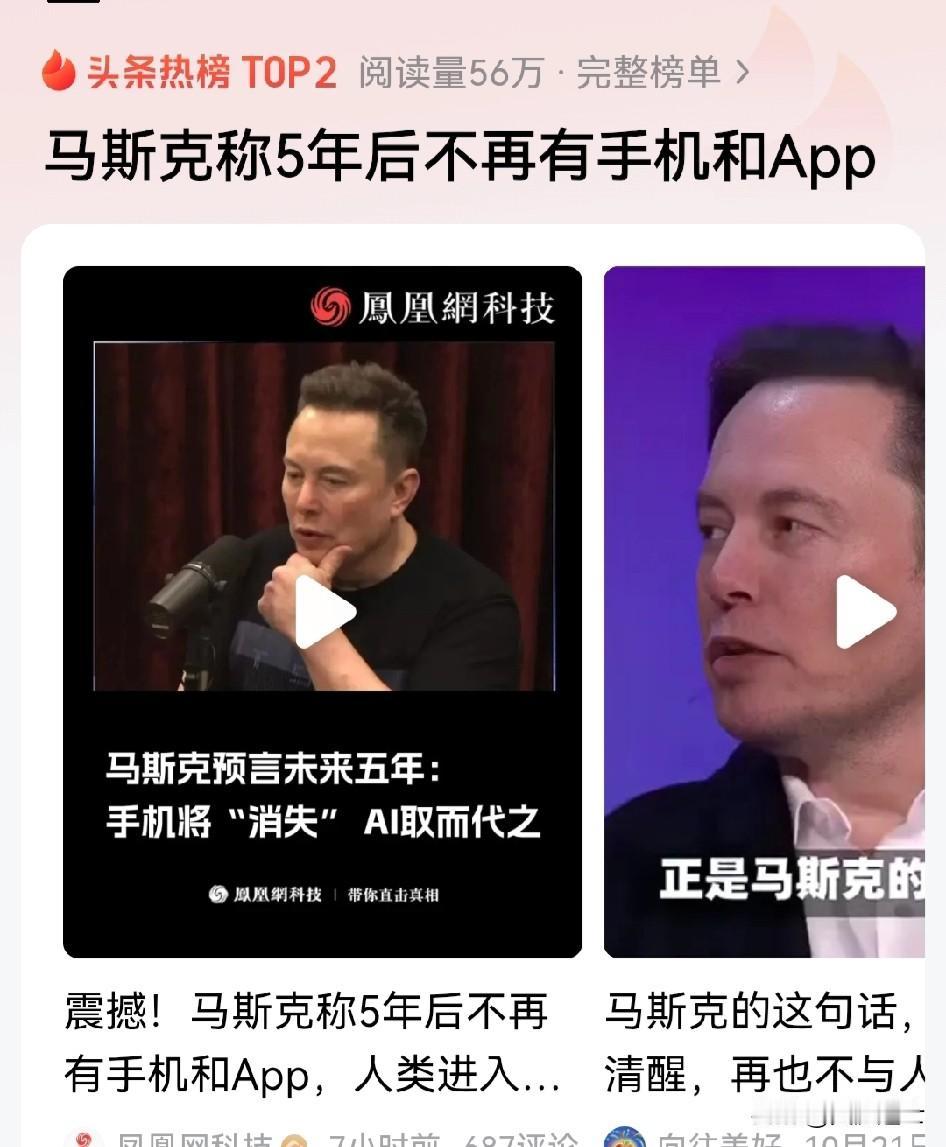Click the 向往美好 author avatar at bottom right
Screen dimensions: 946x1147
[625, 1138]
